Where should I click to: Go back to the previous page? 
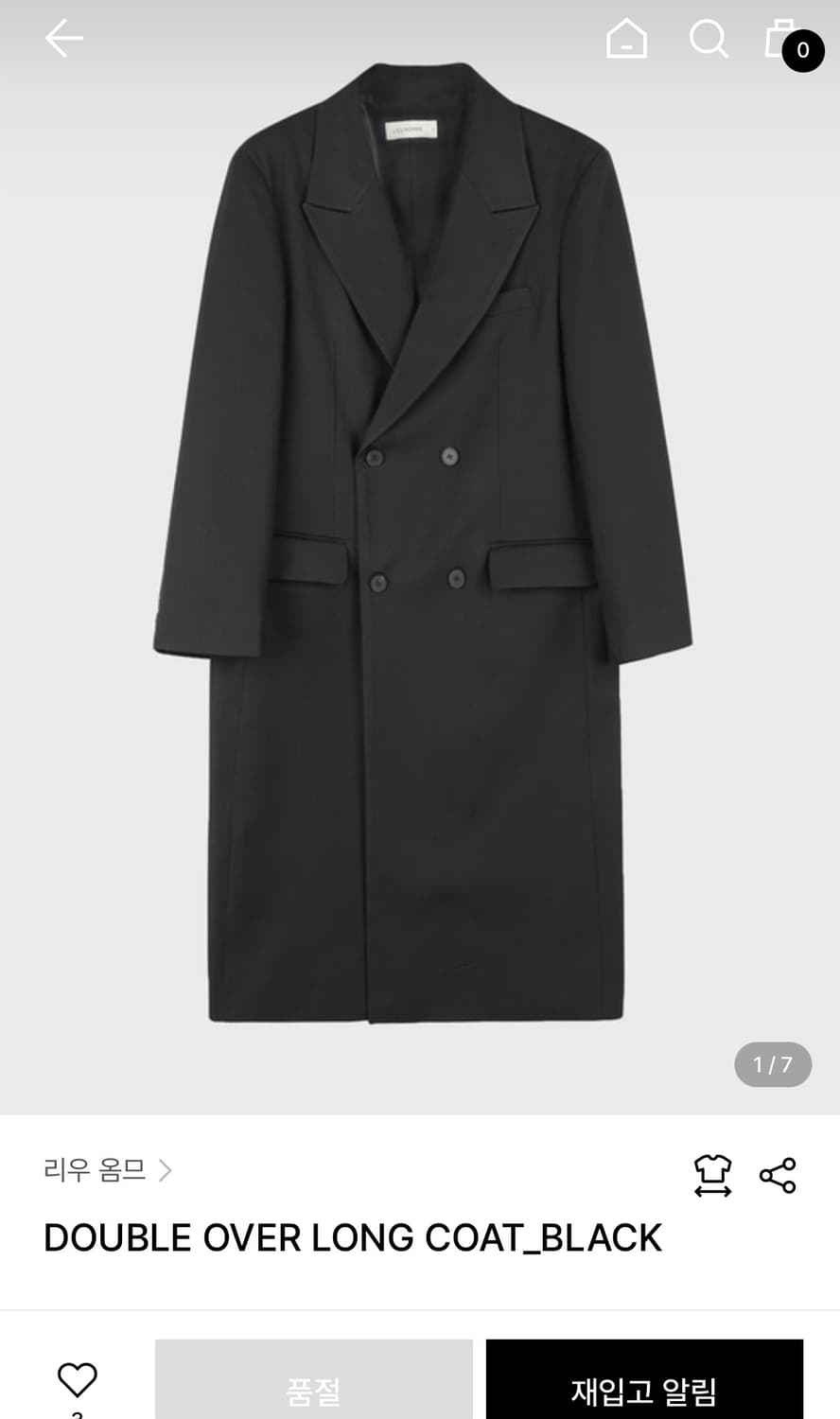coord(64,39)
